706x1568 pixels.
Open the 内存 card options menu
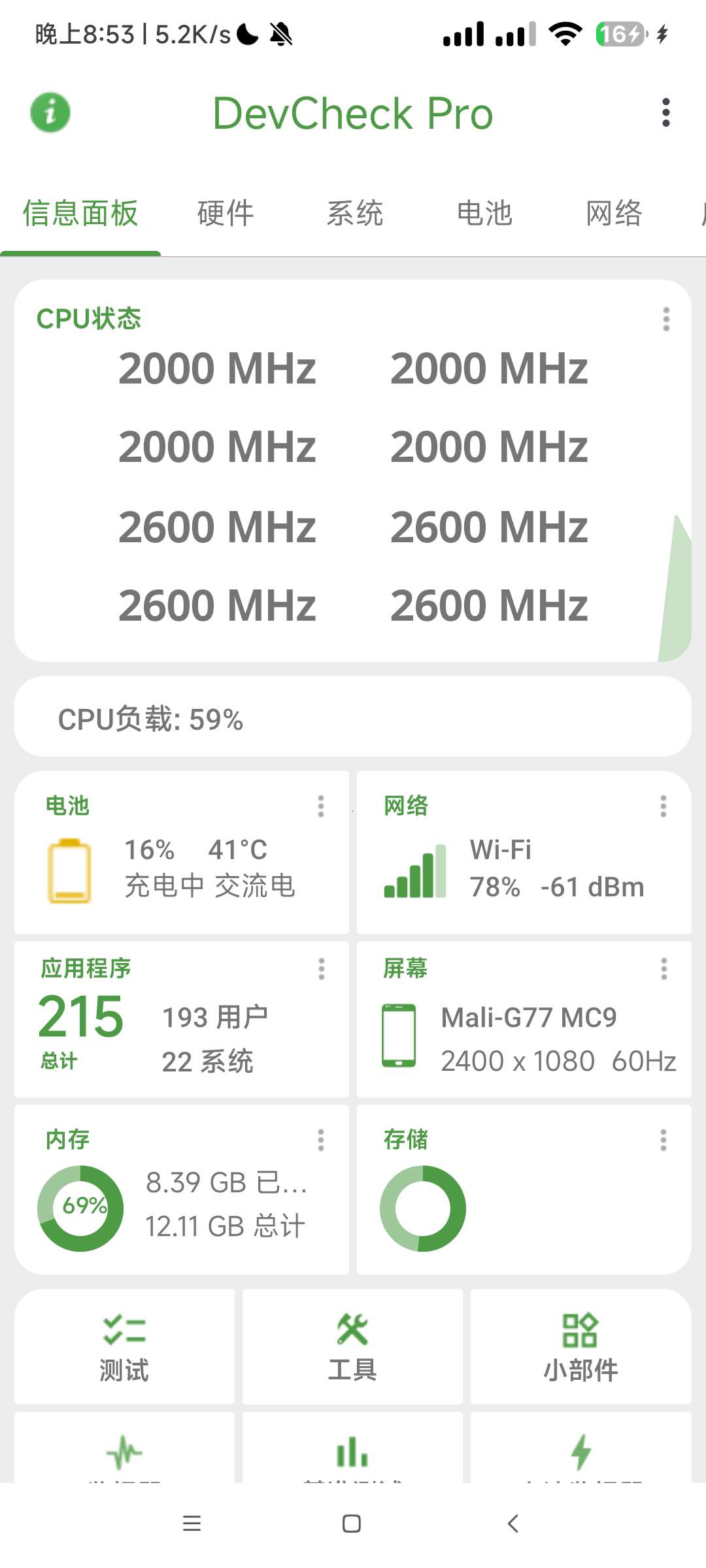pos(320,1140)
